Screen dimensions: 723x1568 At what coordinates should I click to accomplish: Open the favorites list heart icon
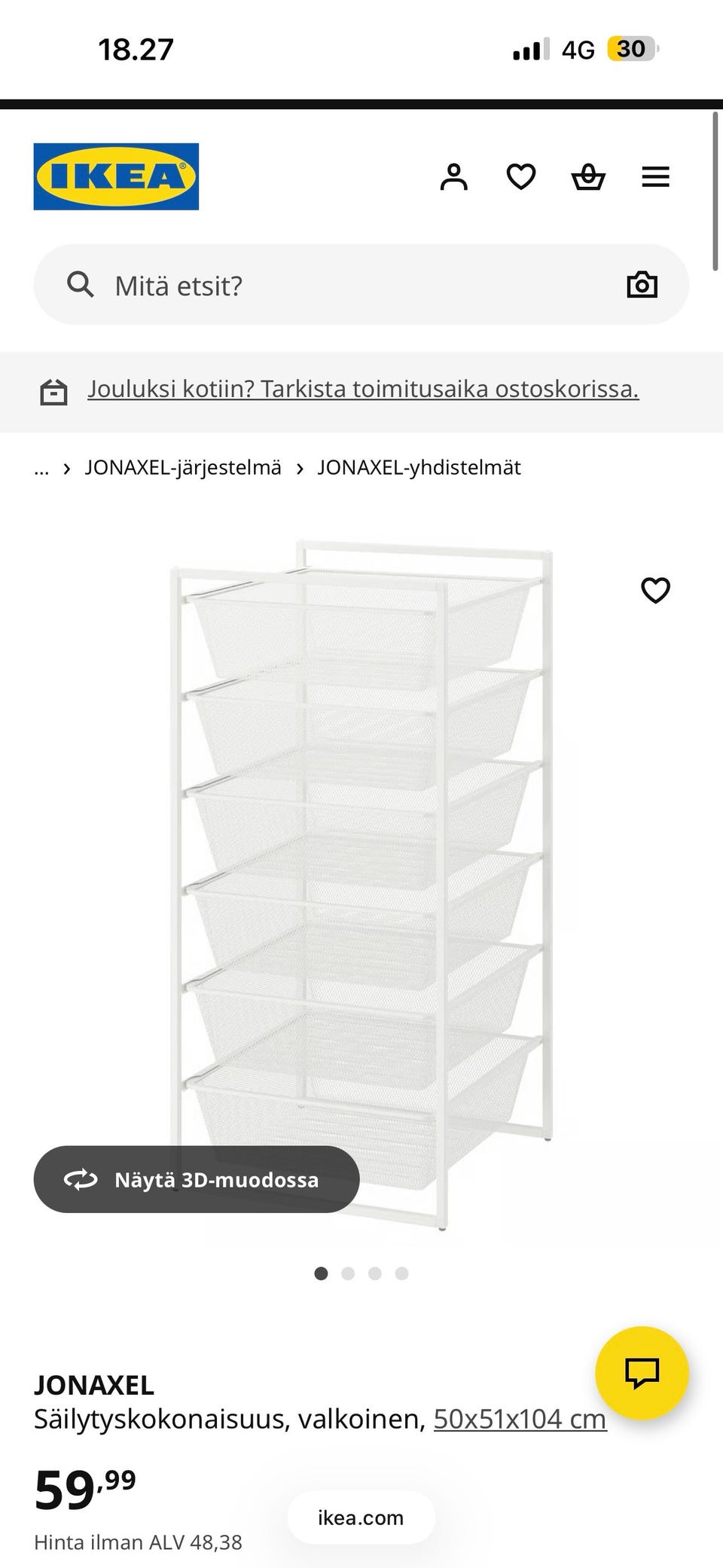520,176
